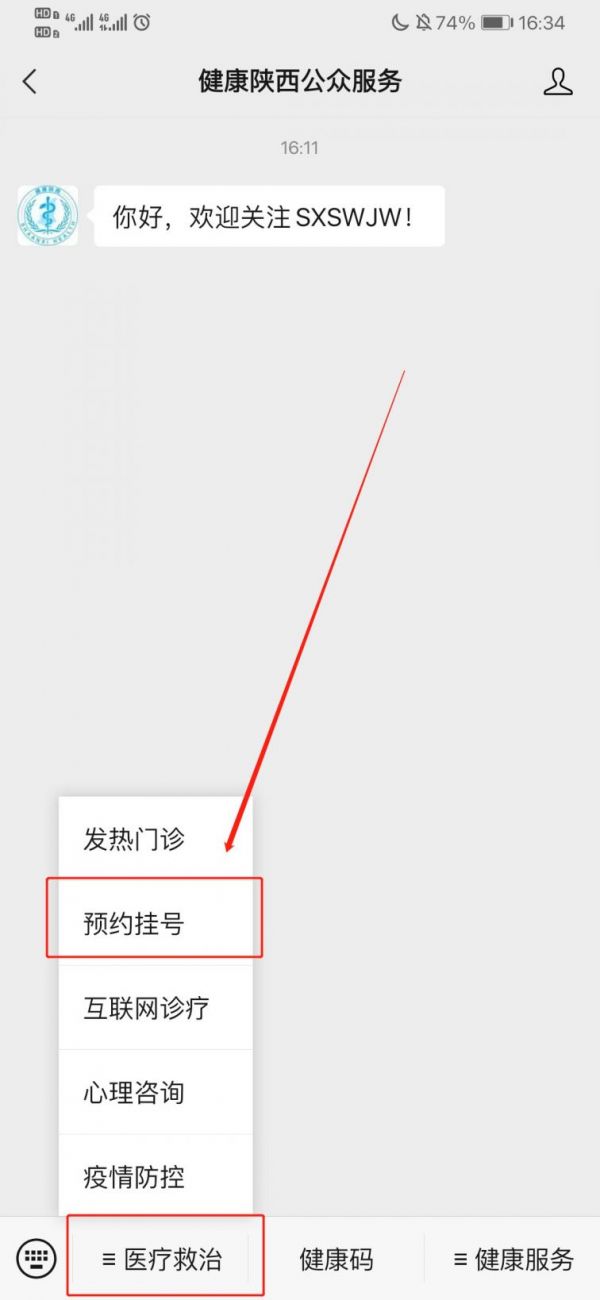Go back using the top-left arrow
Screen dimensions: 600x1300
30,82
